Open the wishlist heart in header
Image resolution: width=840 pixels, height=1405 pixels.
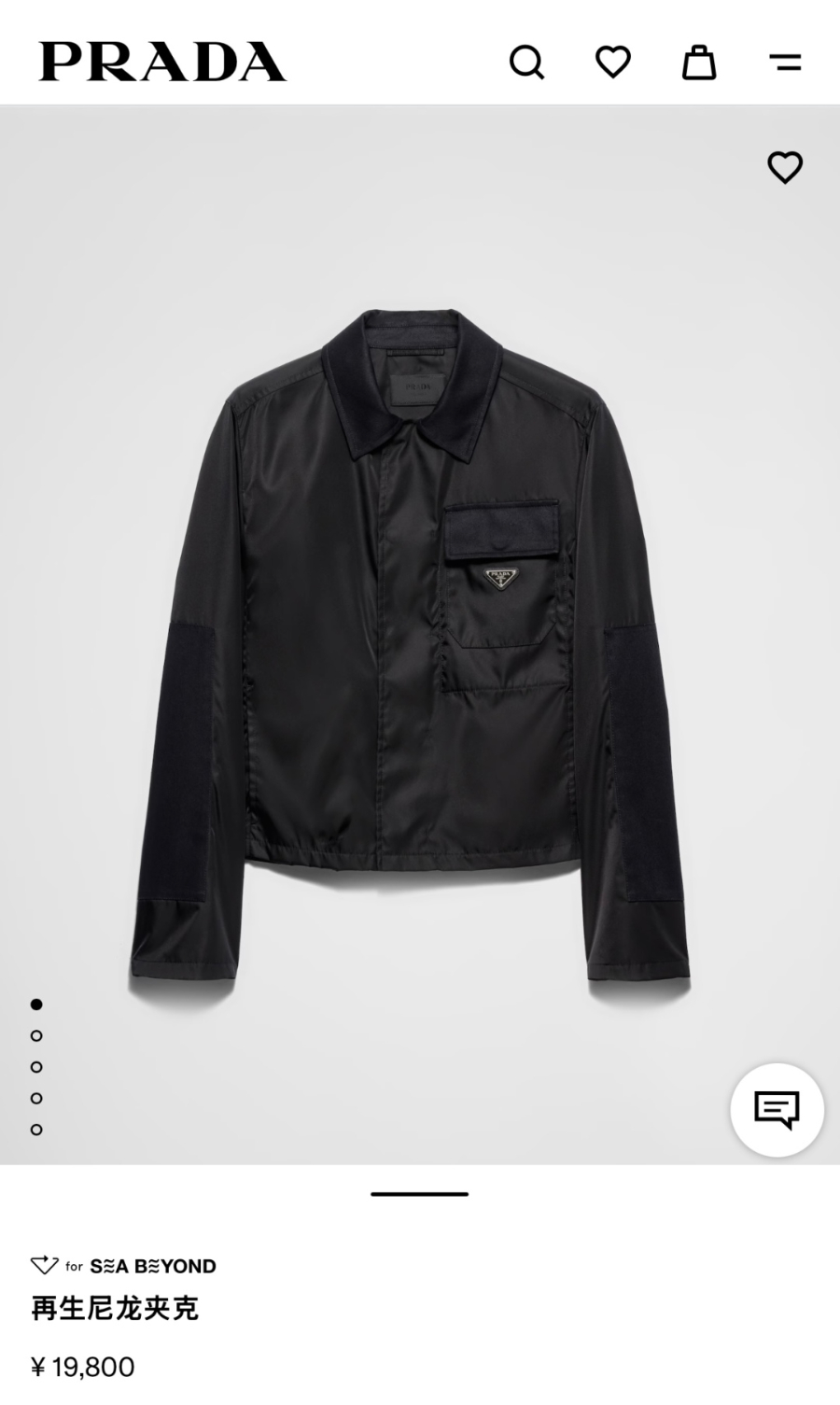(613, 63)
